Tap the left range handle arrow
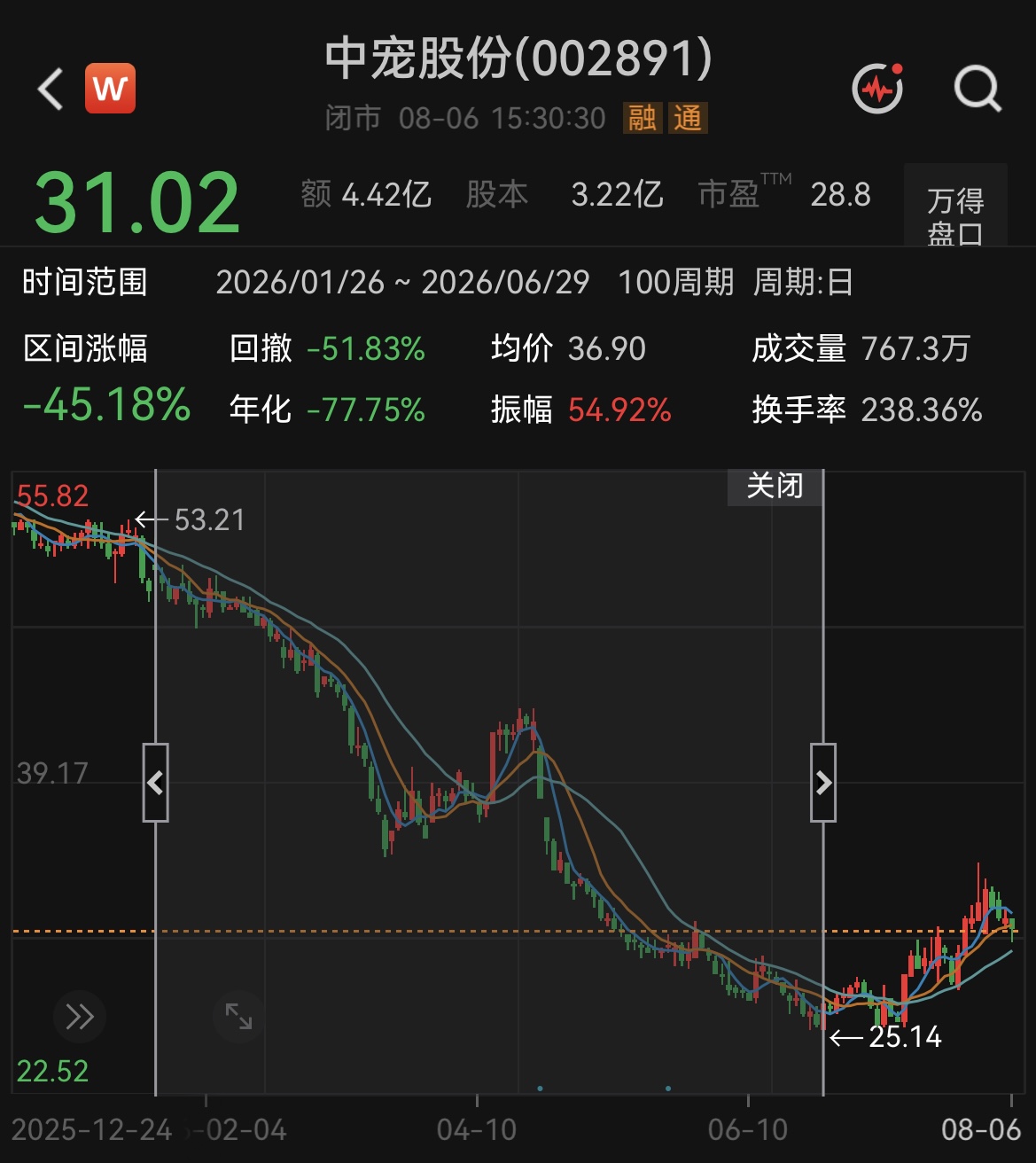This screenshot has width=1036, height=1163. pos(156,783)
